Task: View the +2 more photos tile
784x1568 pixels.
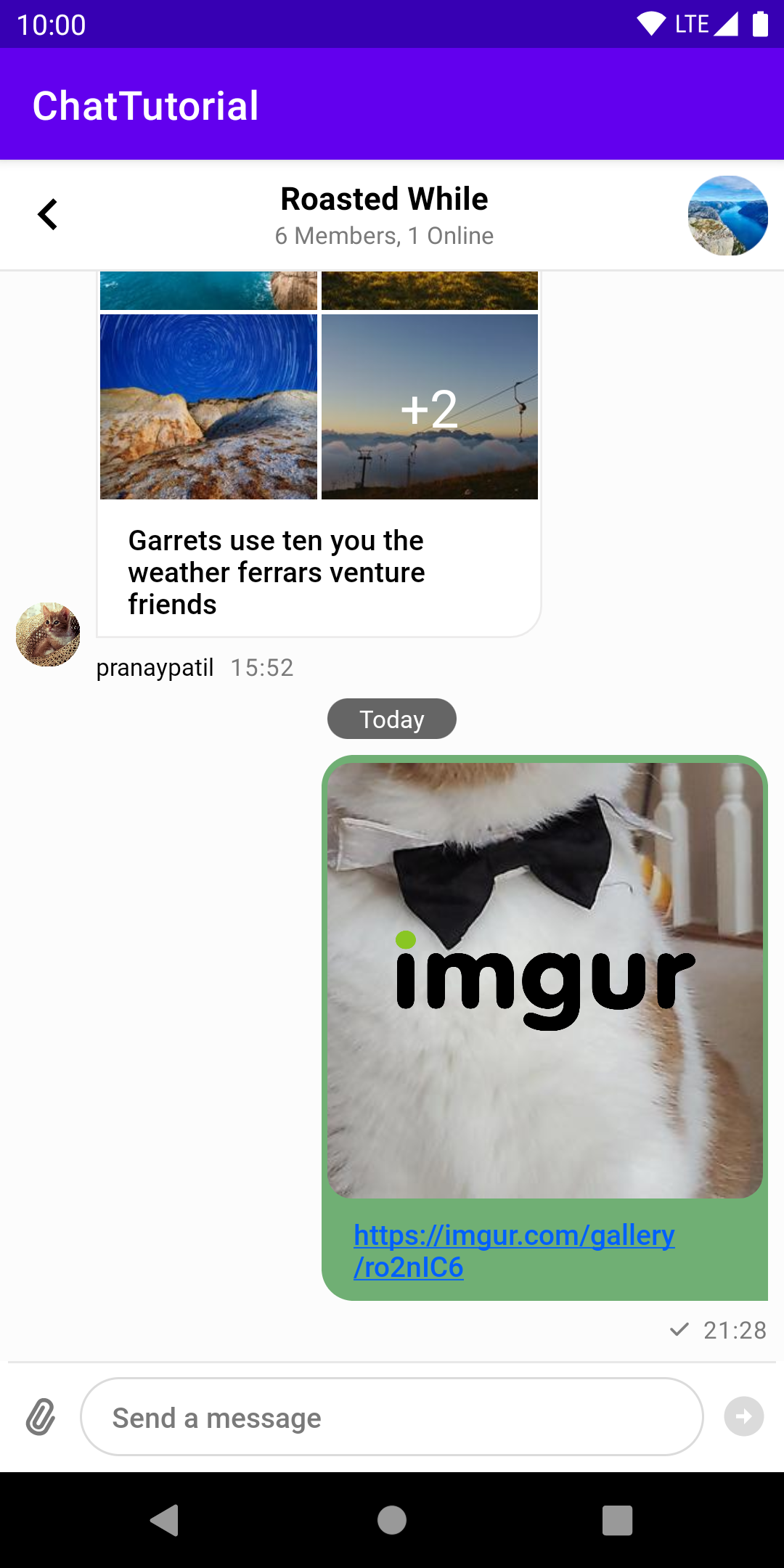Action: click(430, 407)
